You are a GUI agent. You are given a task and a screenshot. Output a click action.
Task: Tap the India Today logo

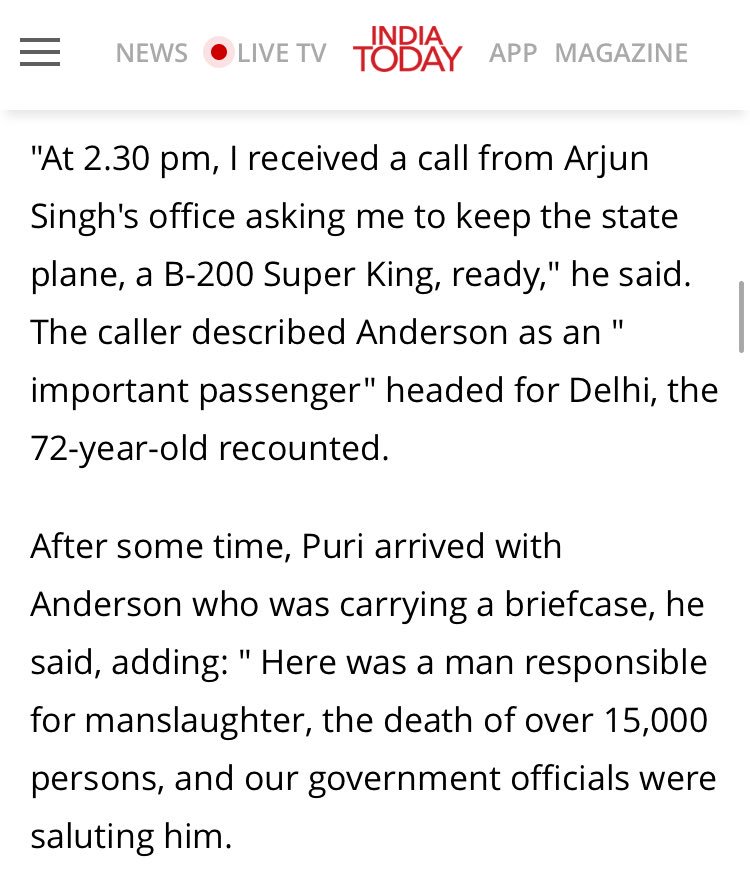click(407, 50)
